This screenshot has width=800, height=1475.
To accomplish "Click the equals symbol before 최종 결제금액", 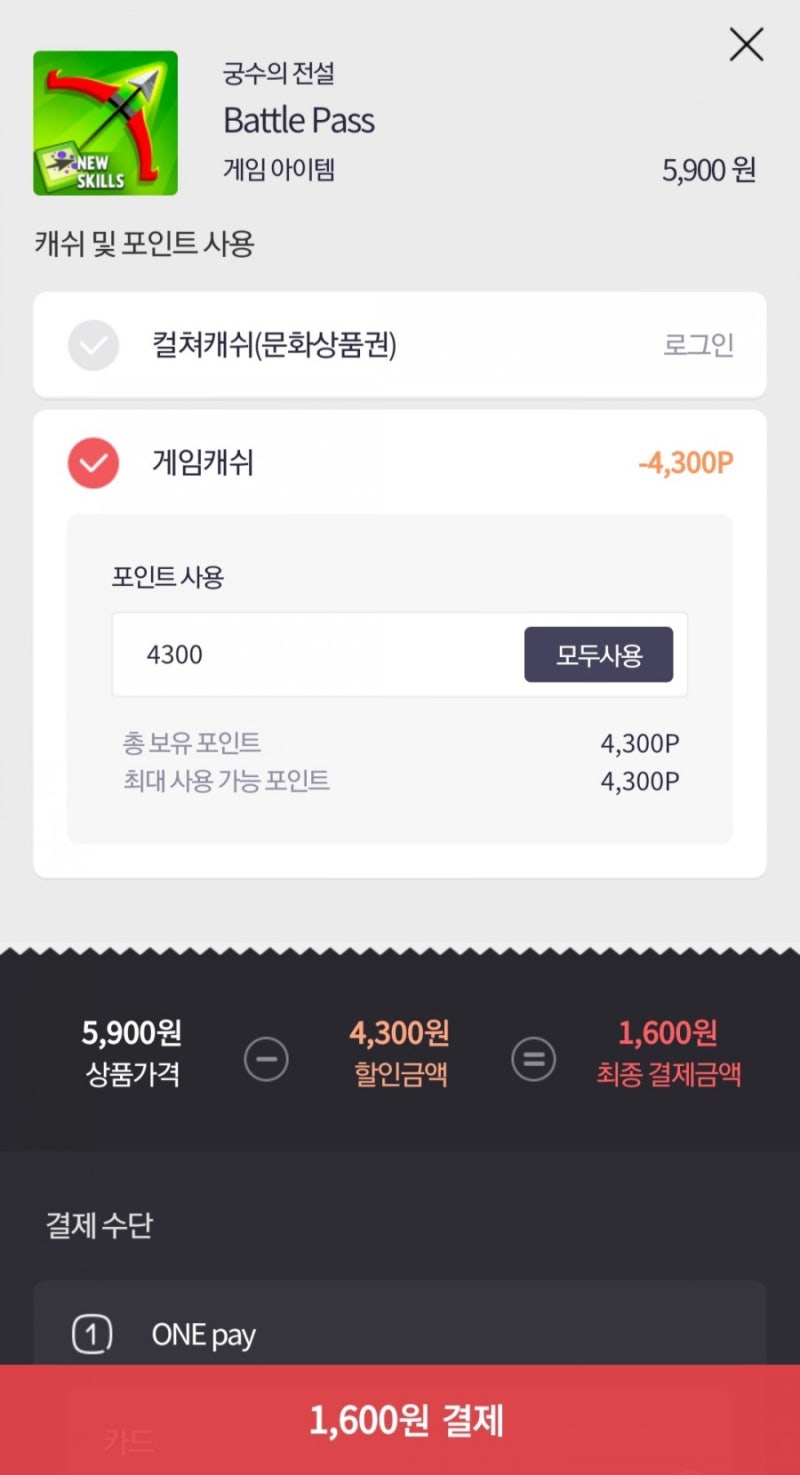I will [534, 1059].
